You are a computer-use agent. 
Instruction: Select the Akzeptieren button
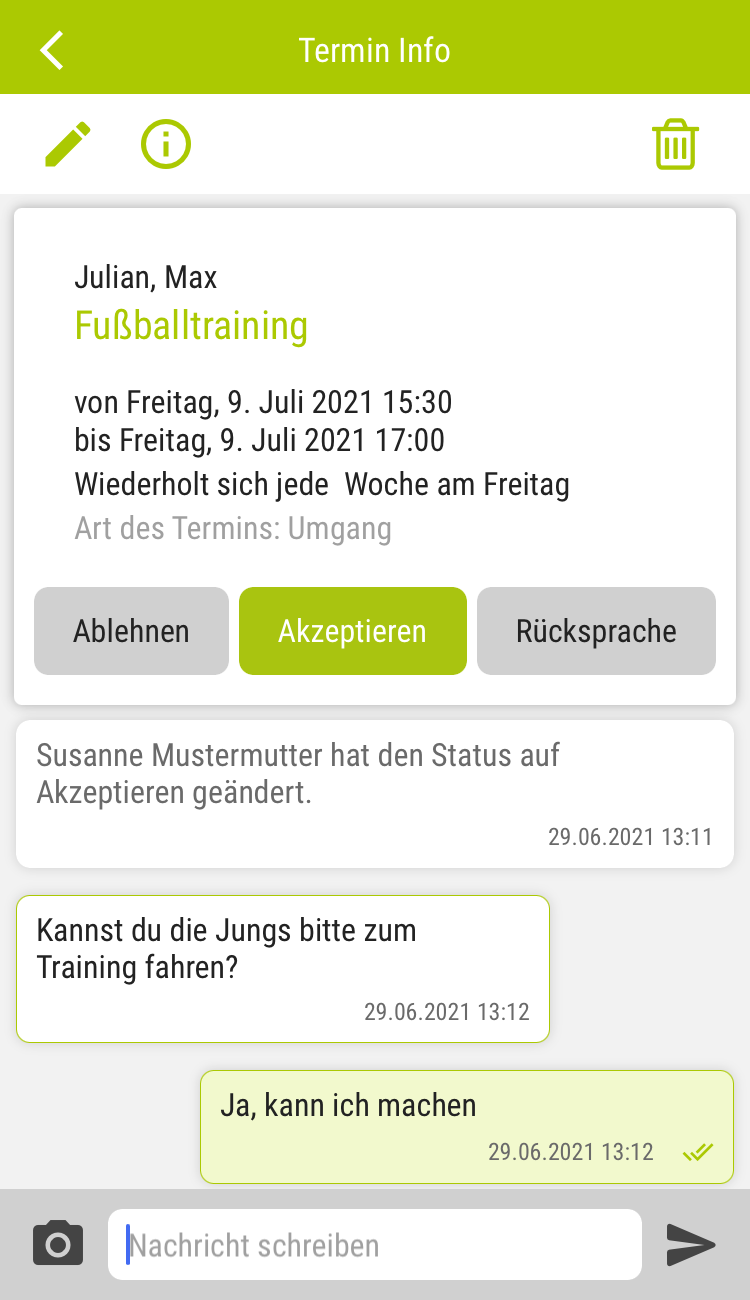(353, 631)
